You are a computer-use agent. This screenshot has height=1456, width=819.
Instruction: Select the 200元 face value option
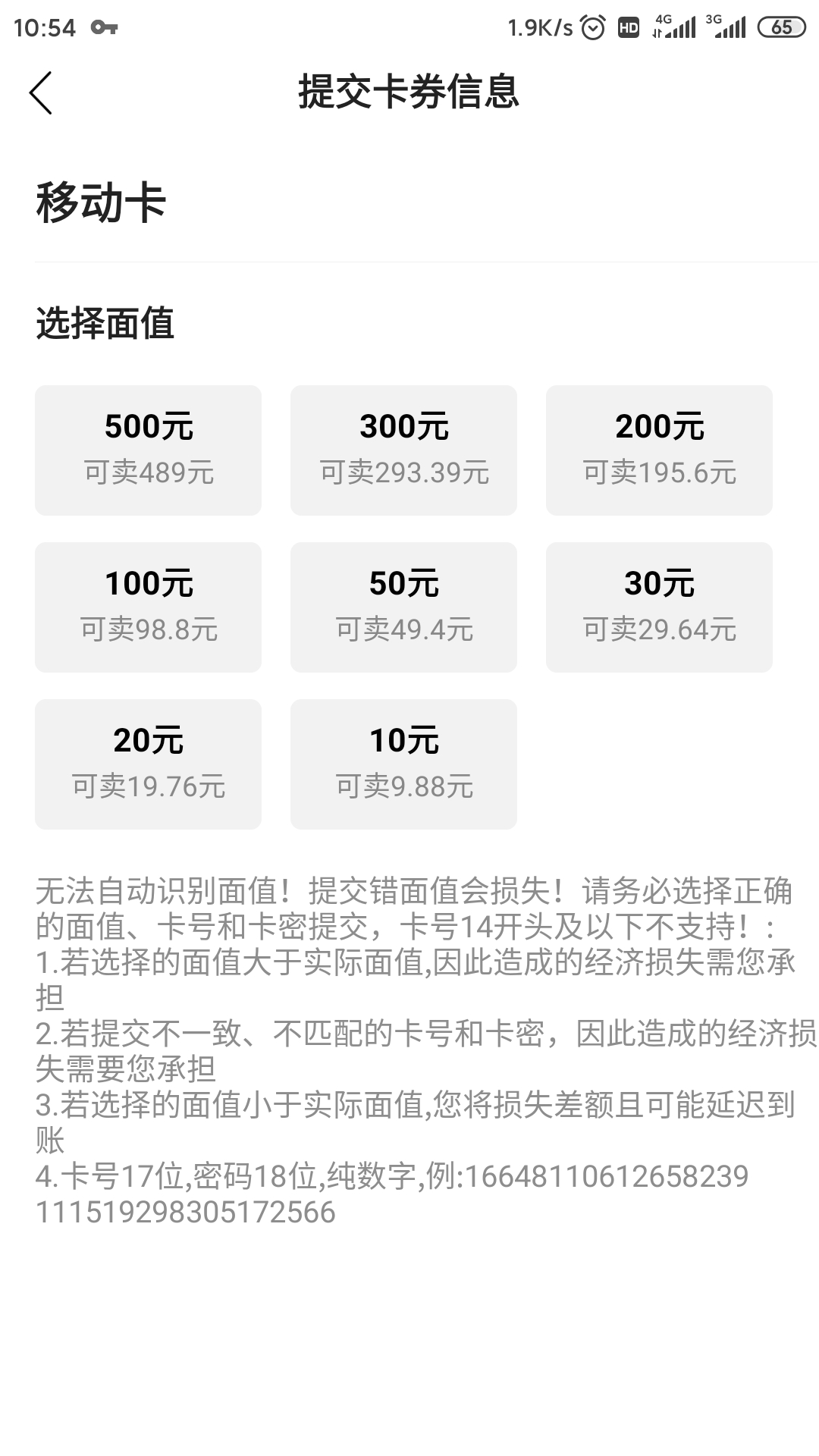coord(659,450)
